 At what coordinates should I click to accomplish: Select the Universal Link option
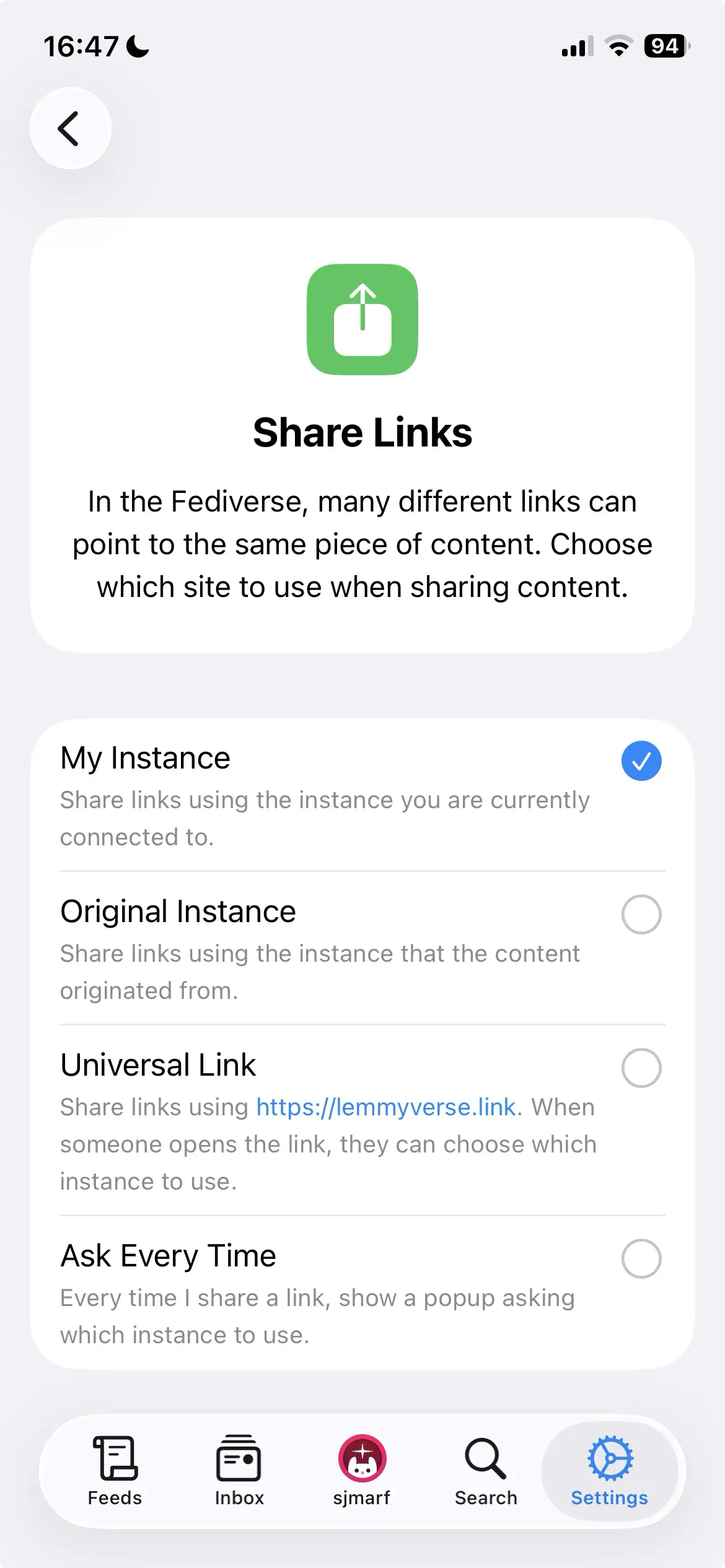[x=641, y=1068]
